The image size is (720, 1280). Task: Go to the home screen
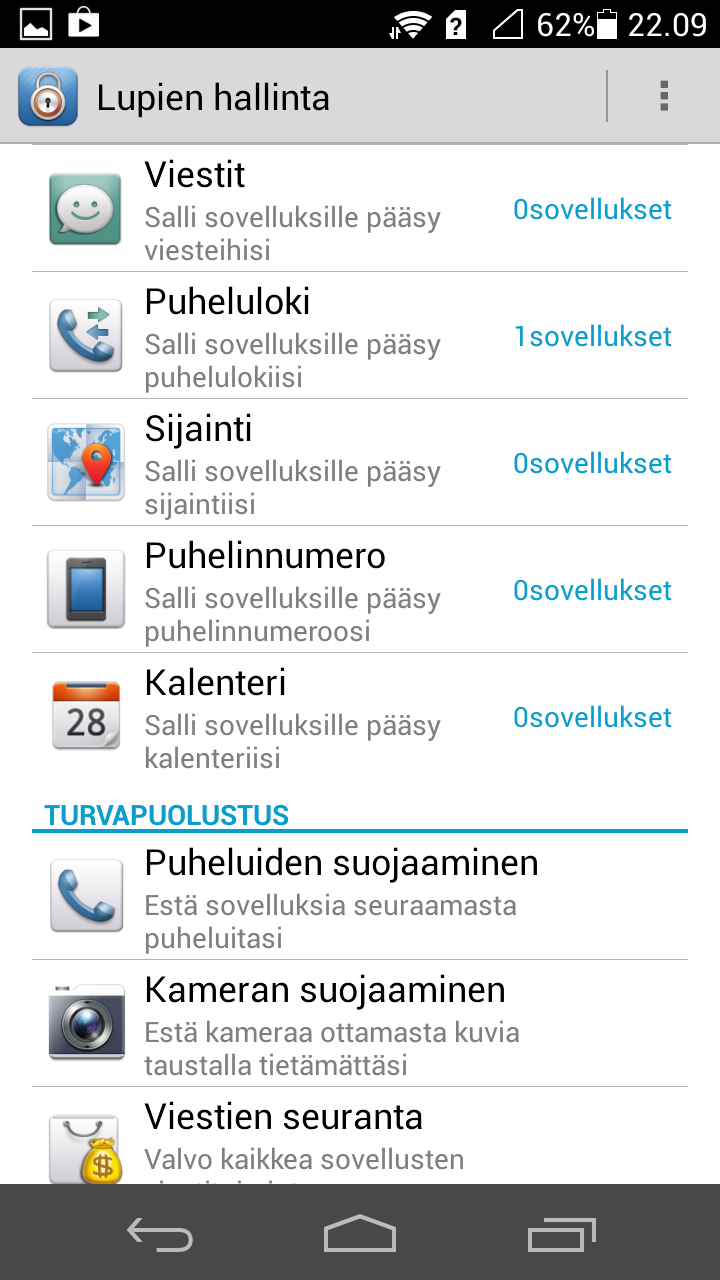(x=360, y=1233)
